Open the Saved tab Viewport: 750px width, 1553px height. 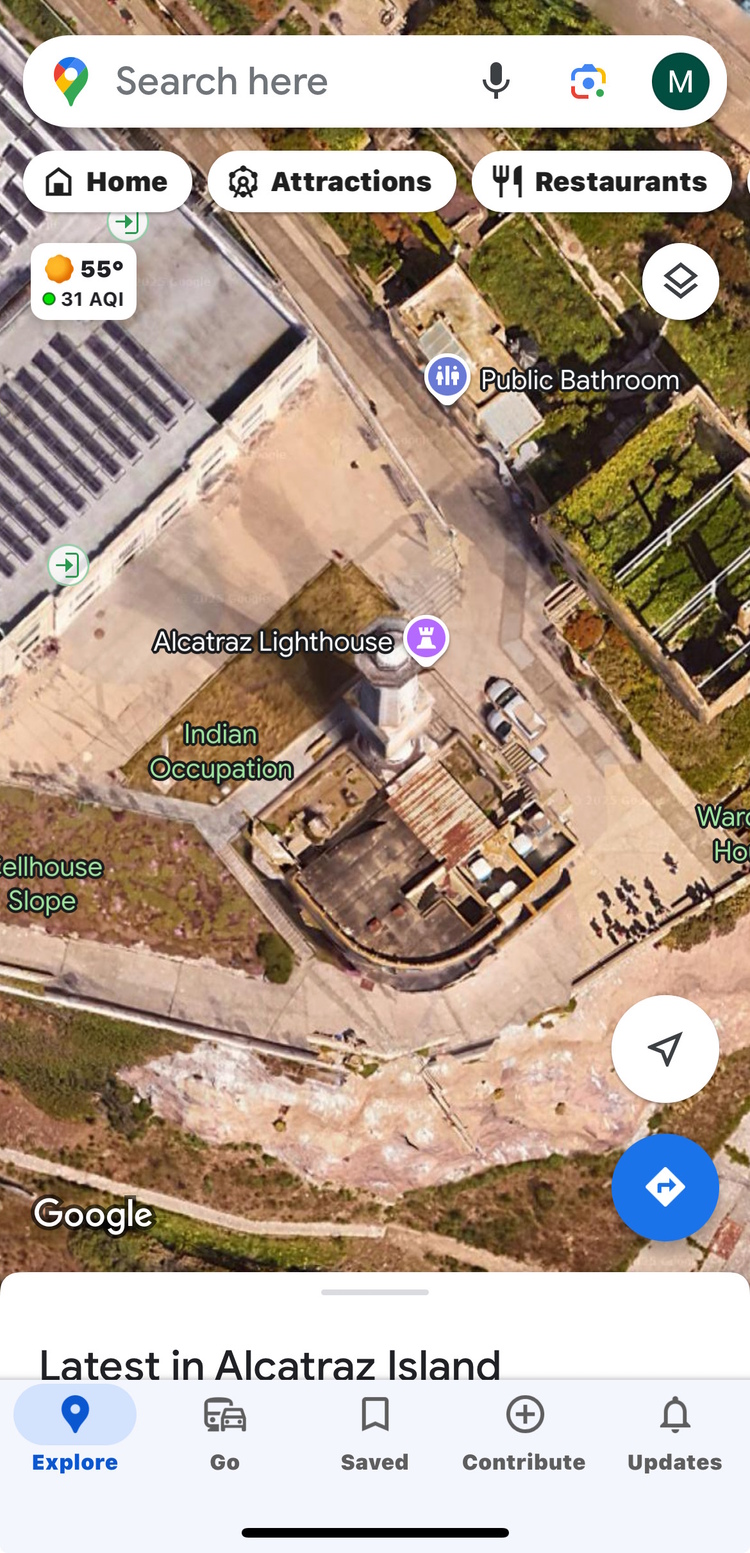[x=375, y=1434]
